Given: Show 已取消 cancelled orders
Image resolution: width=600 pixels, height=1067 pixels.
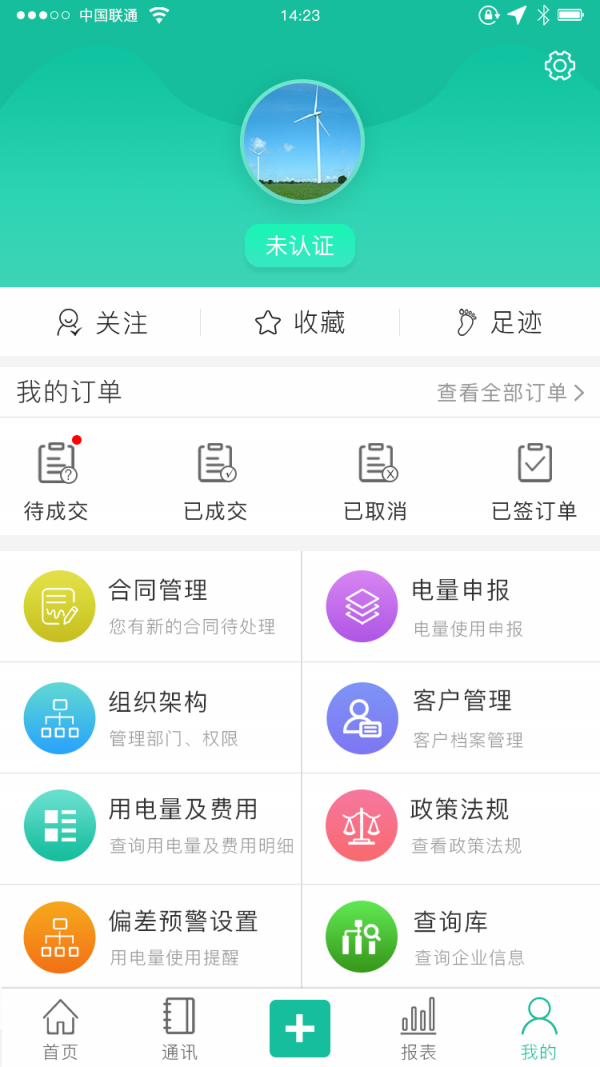Looking at the screenshot, I should click(376, 482).
